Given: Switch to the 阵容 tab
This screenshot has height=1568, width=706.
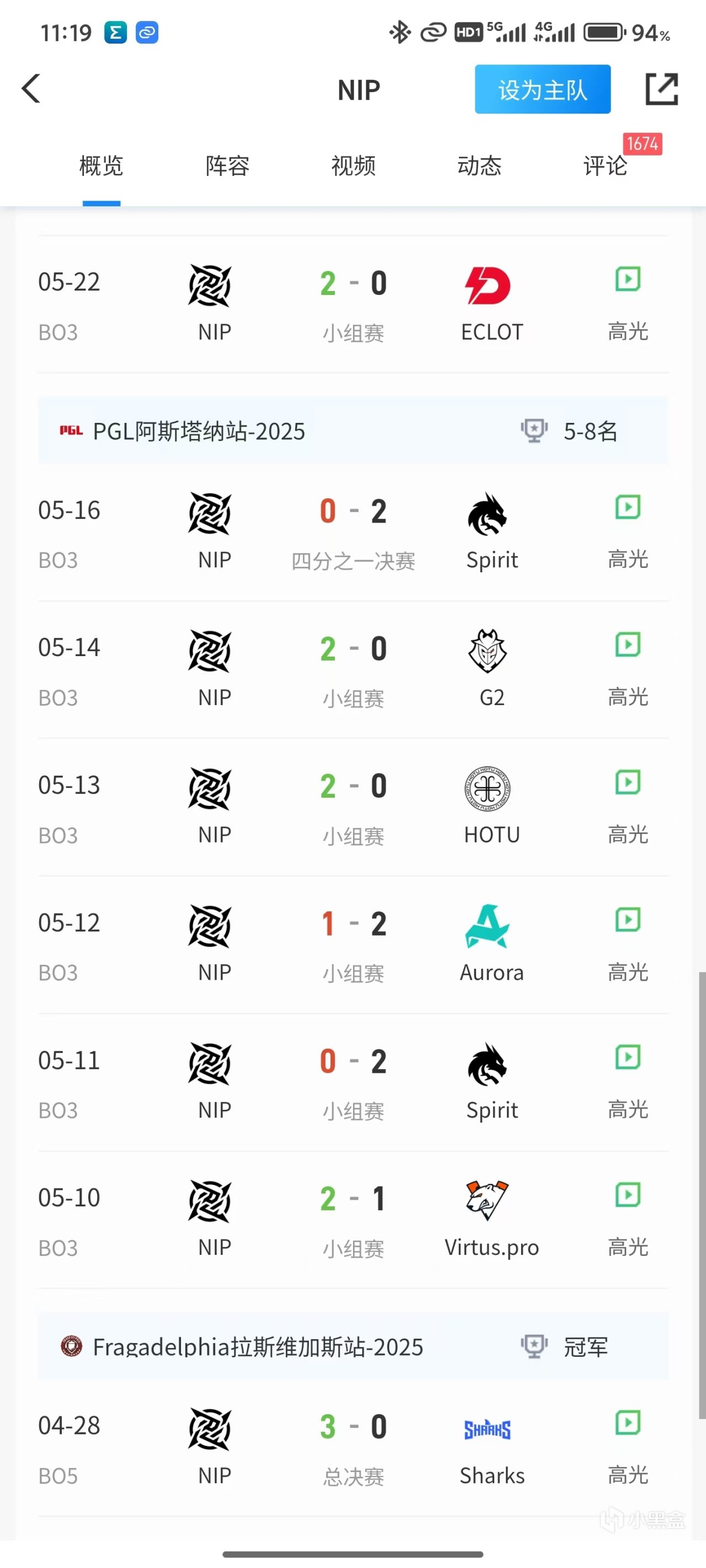Looking at the screenshot, I should (x=227, y=165).
